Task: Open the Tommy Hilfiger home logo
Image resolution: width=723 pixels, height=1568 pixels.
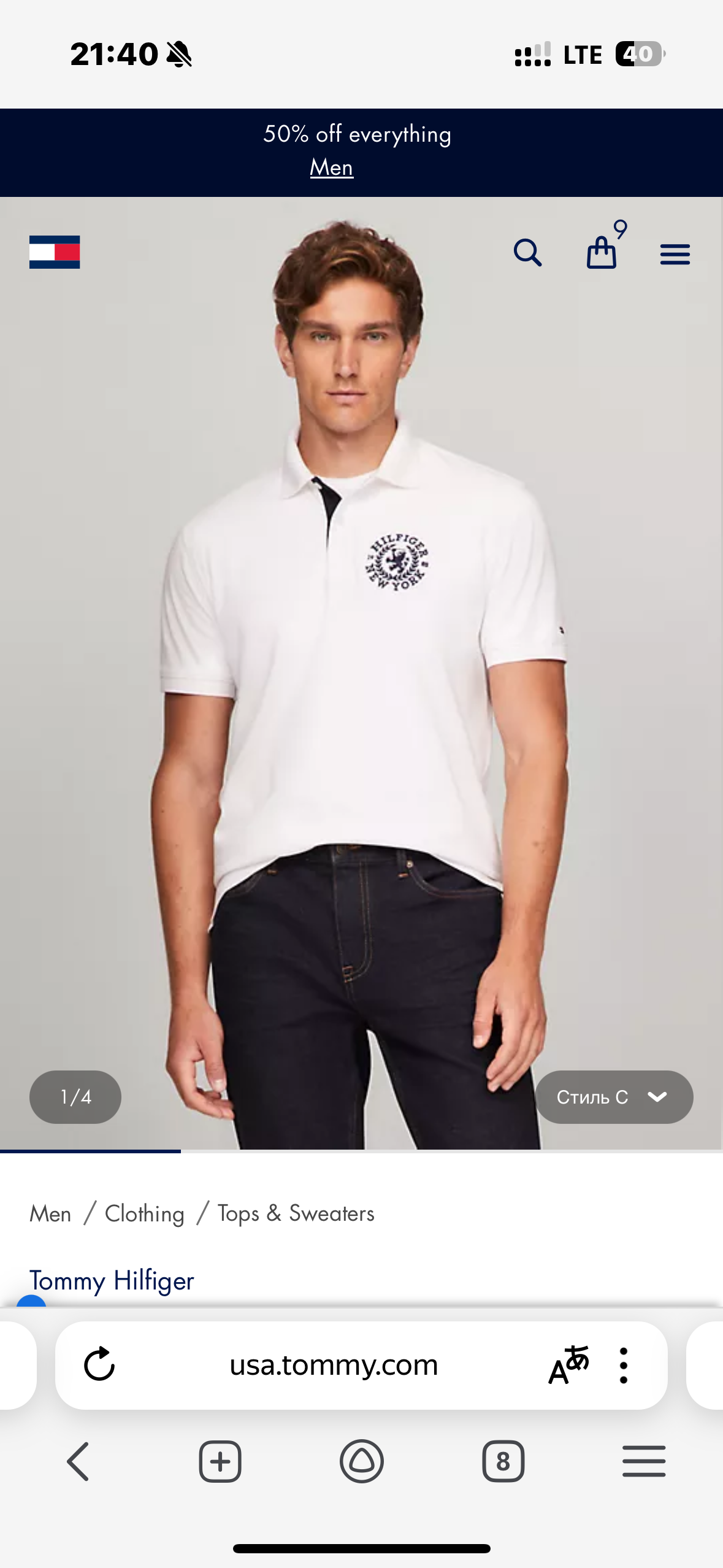Action: coord(55,252)
